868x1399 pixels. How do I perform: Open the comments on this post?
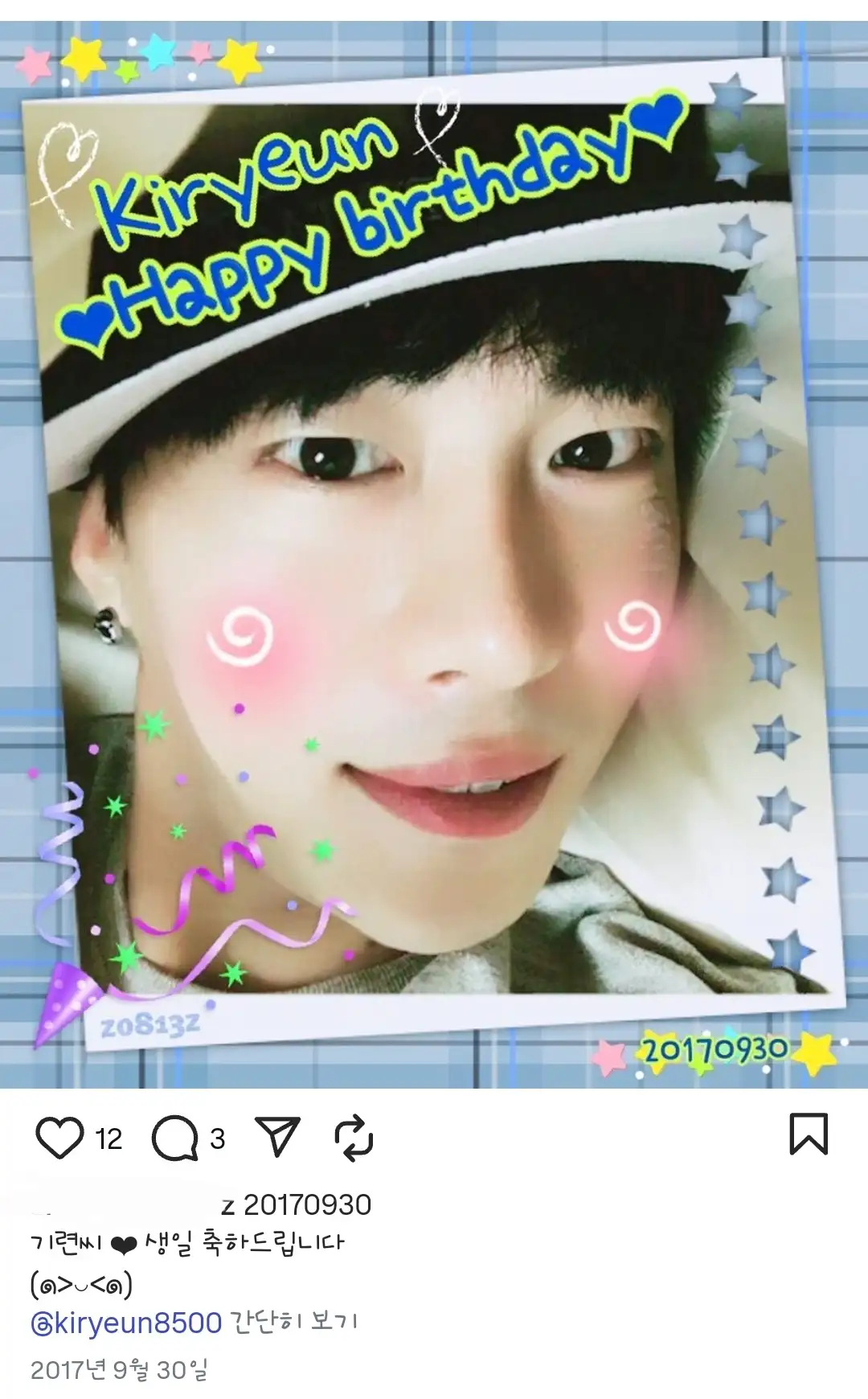coord(175,1138)
